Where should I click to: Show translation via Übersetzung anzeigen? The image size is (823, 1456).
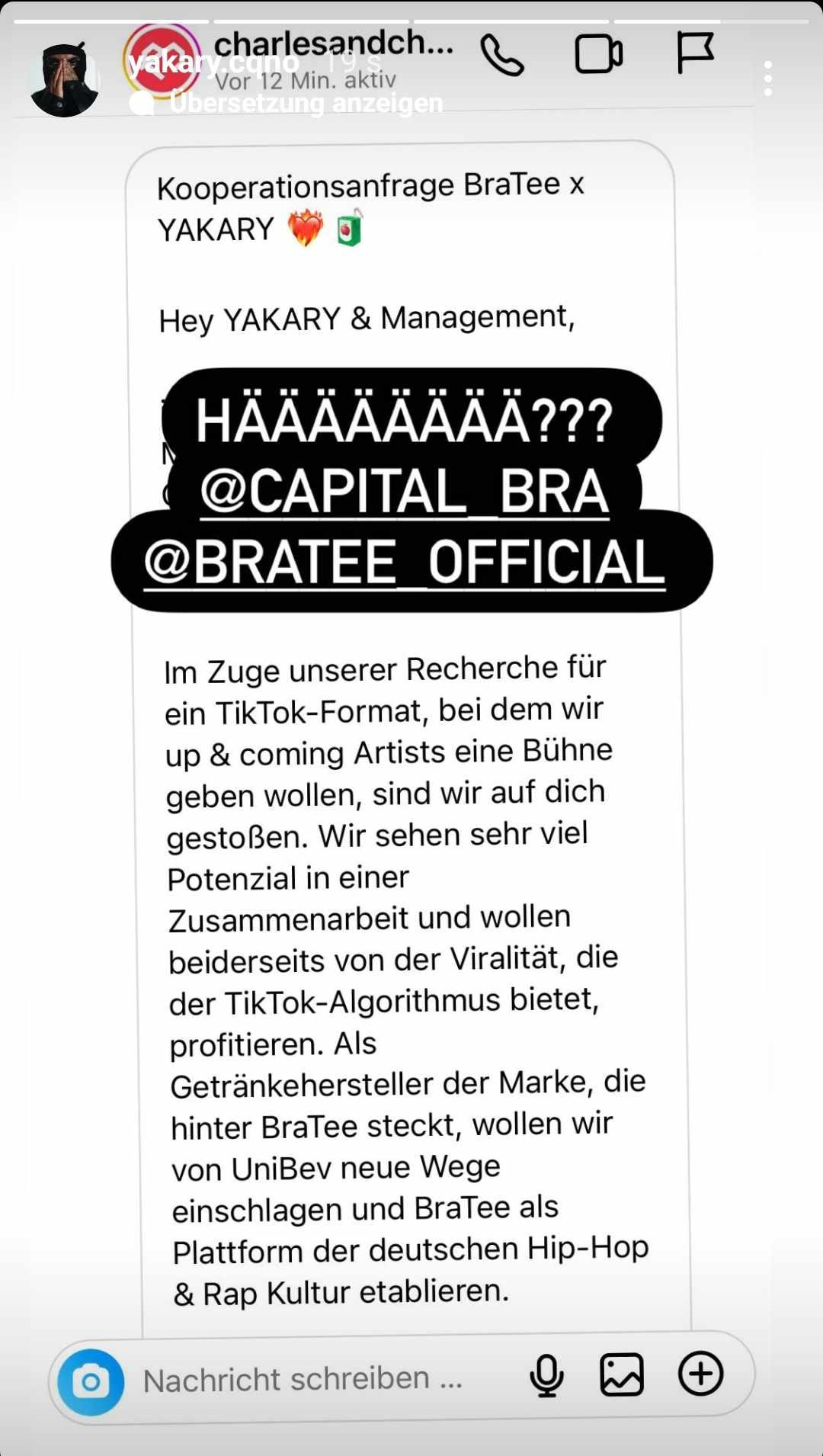tap(305, 103)
